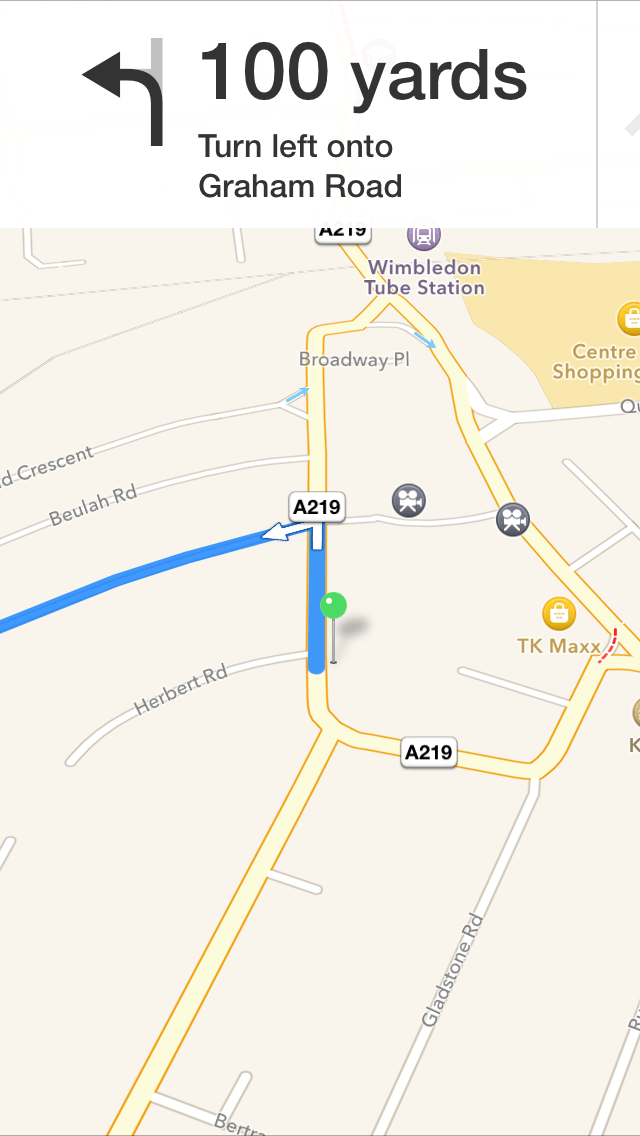Tap the TK Maxx shopping marker
640x1136 pixels.
pos(559,614)
